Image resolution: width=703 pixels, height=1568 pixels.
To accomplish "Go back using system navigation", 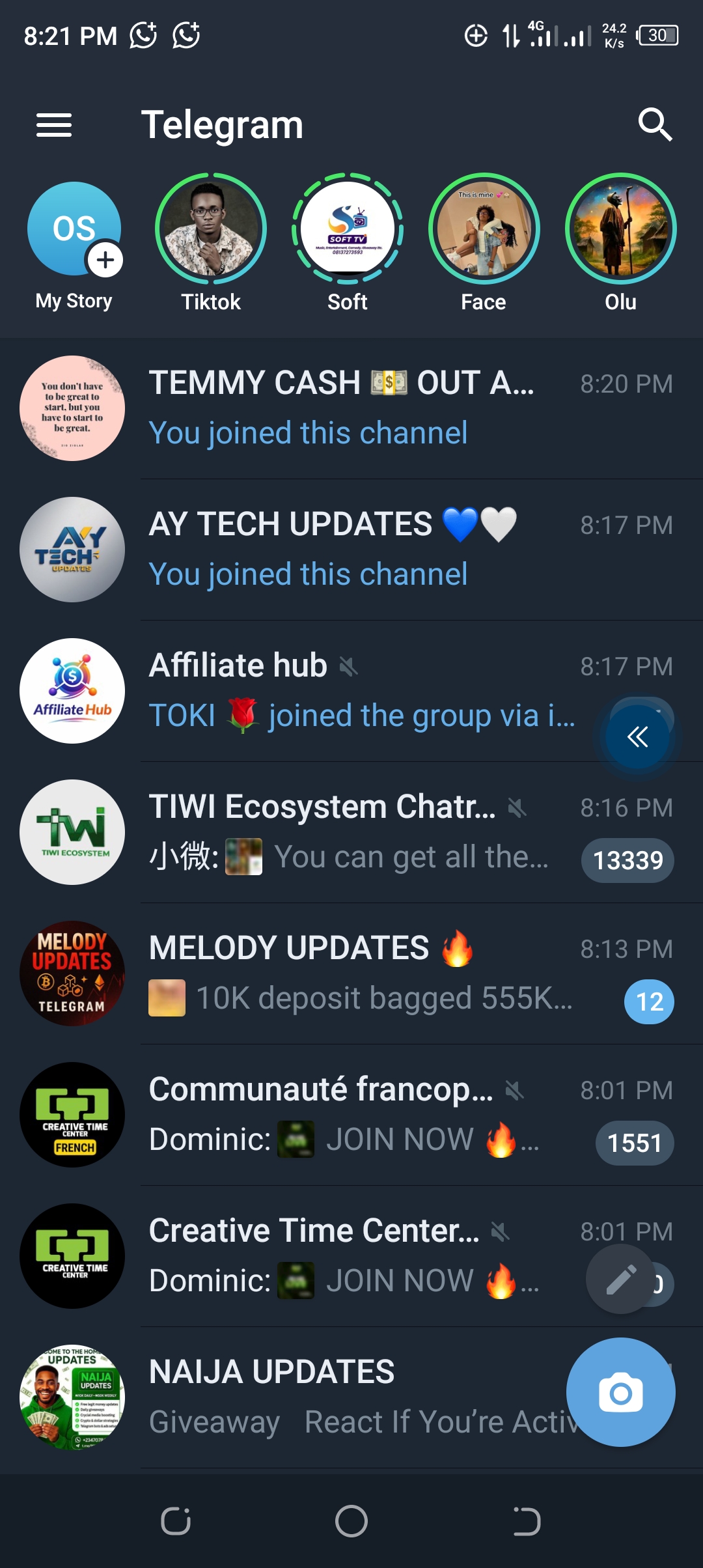I will pos(527,1521).
